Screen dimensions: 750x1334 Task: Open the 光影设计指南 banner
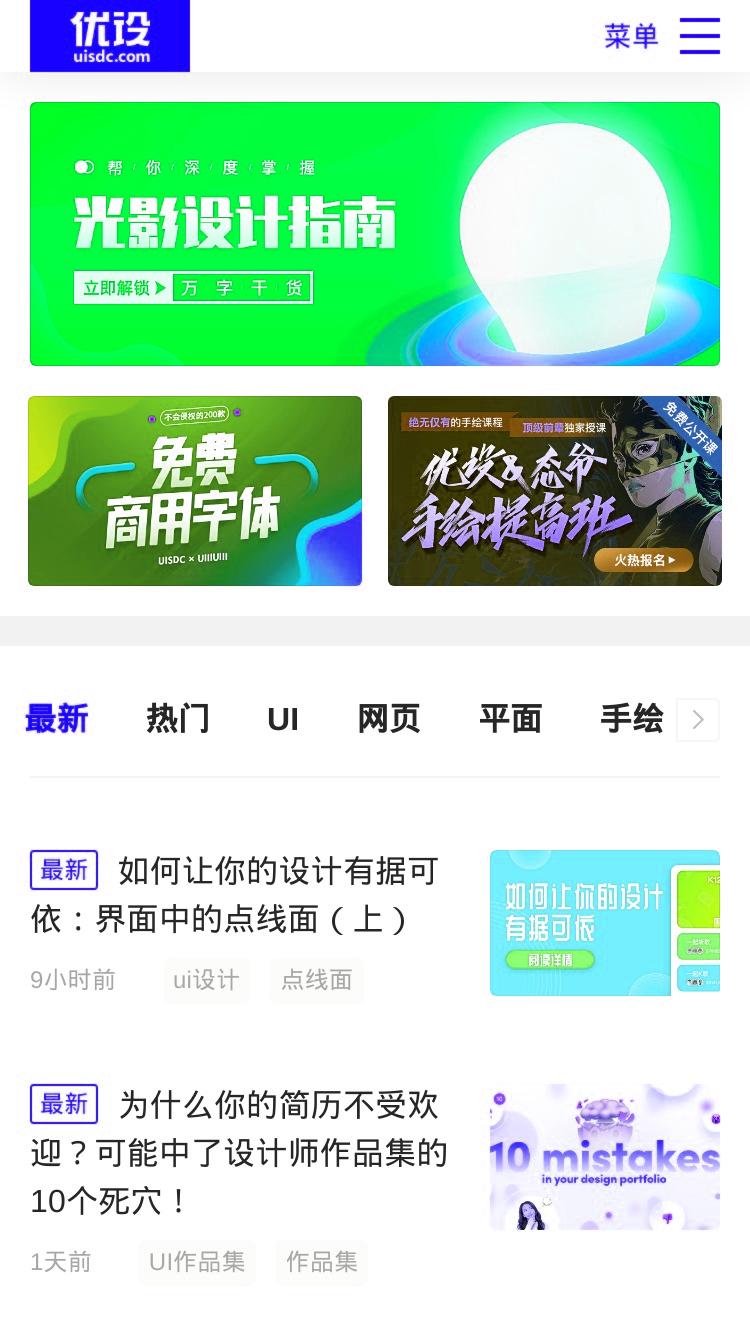point(375,234)
